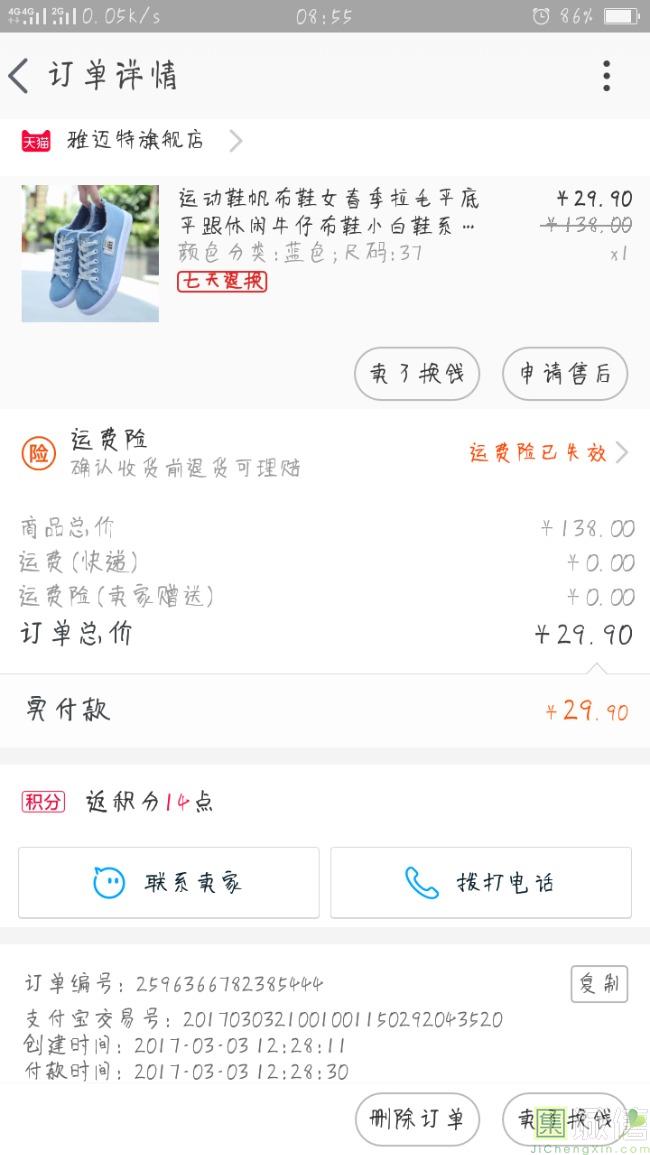The height and width of the screenshot is (1155, 650).
Task: Open the three-dot overflow menu
Action: (606, 76)
